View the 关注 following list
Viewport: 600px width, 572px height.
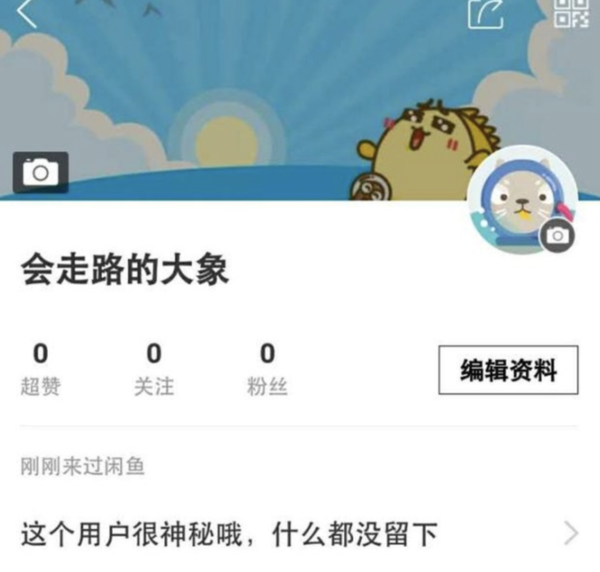tap(153, 369)
